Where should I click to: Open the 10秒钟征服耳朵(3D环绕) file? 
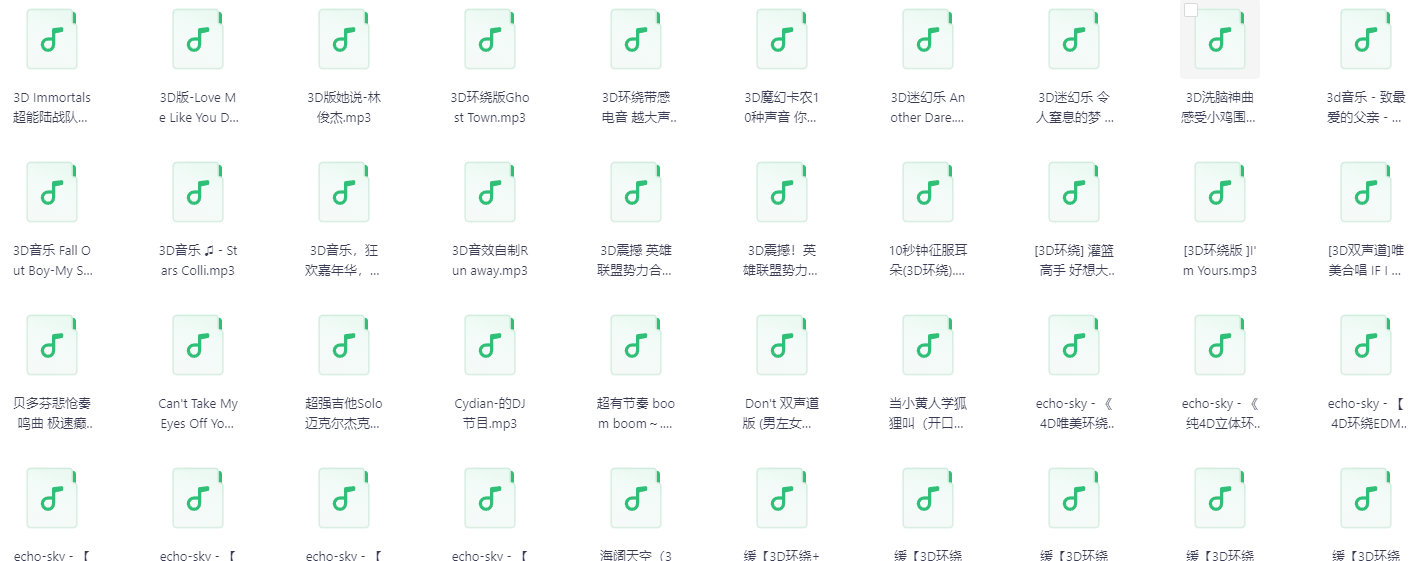[928, 192]
